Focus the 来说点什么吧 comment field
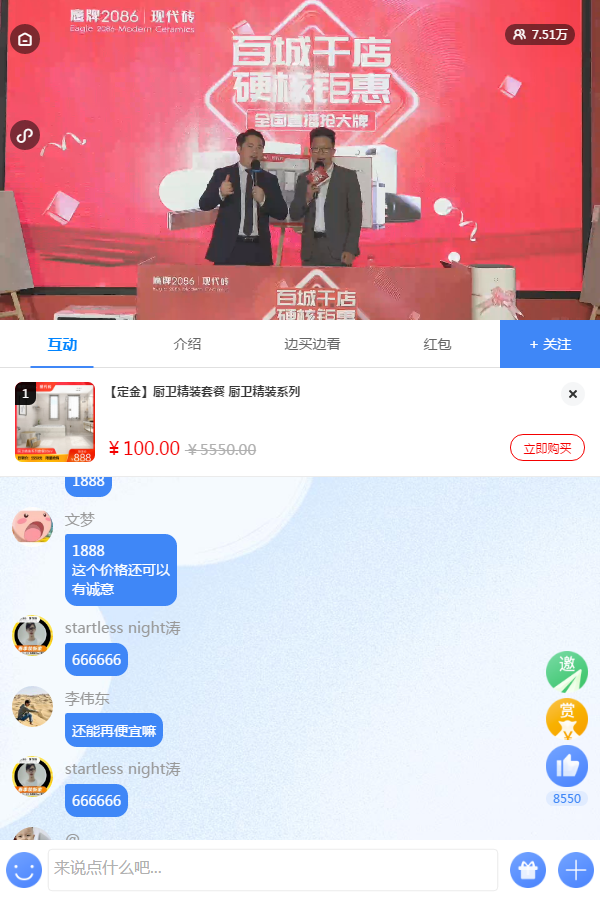This screenshot has width=600, height=900. click(272, 869)
